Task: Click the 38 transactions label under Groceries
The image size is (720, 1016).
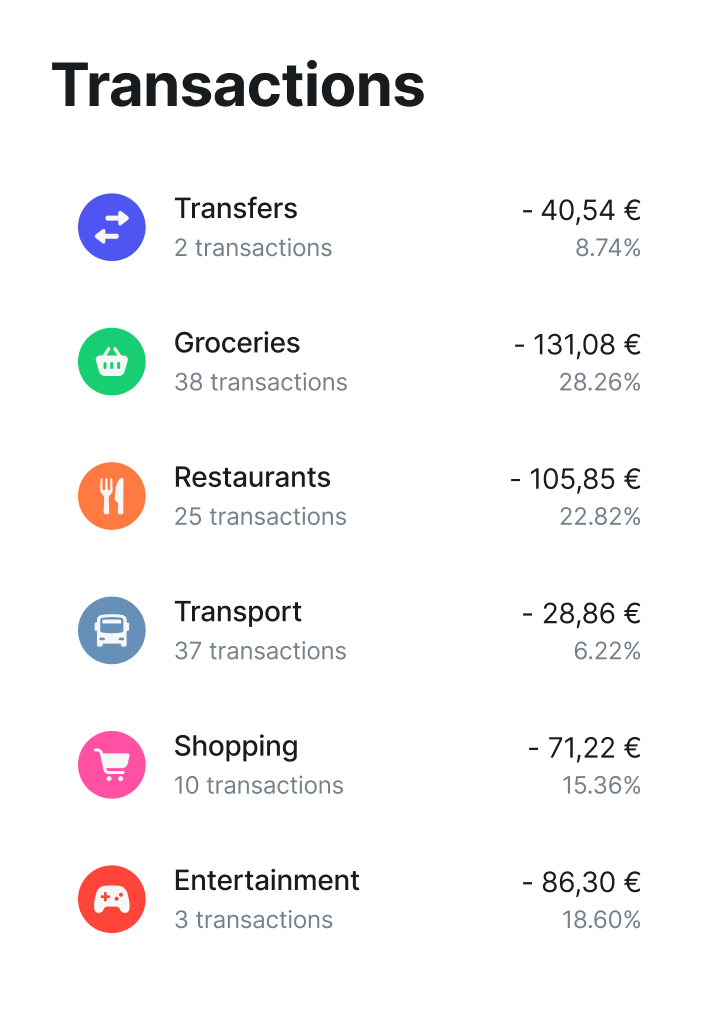Action: 261,382
